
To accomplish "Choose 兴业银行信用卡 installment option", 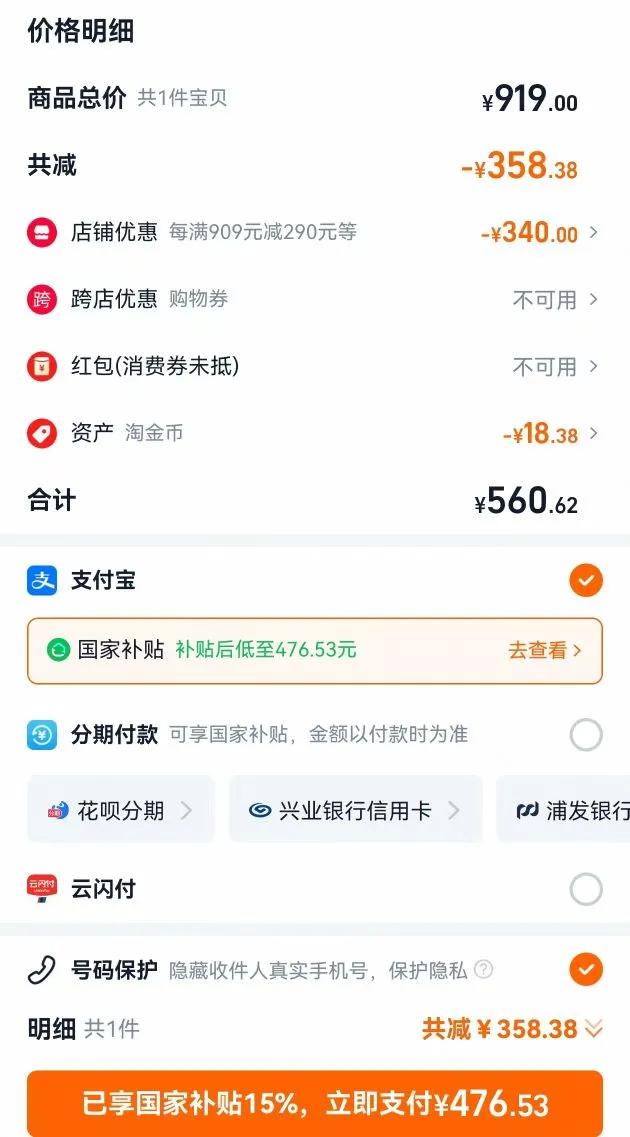I will [355, 810].
